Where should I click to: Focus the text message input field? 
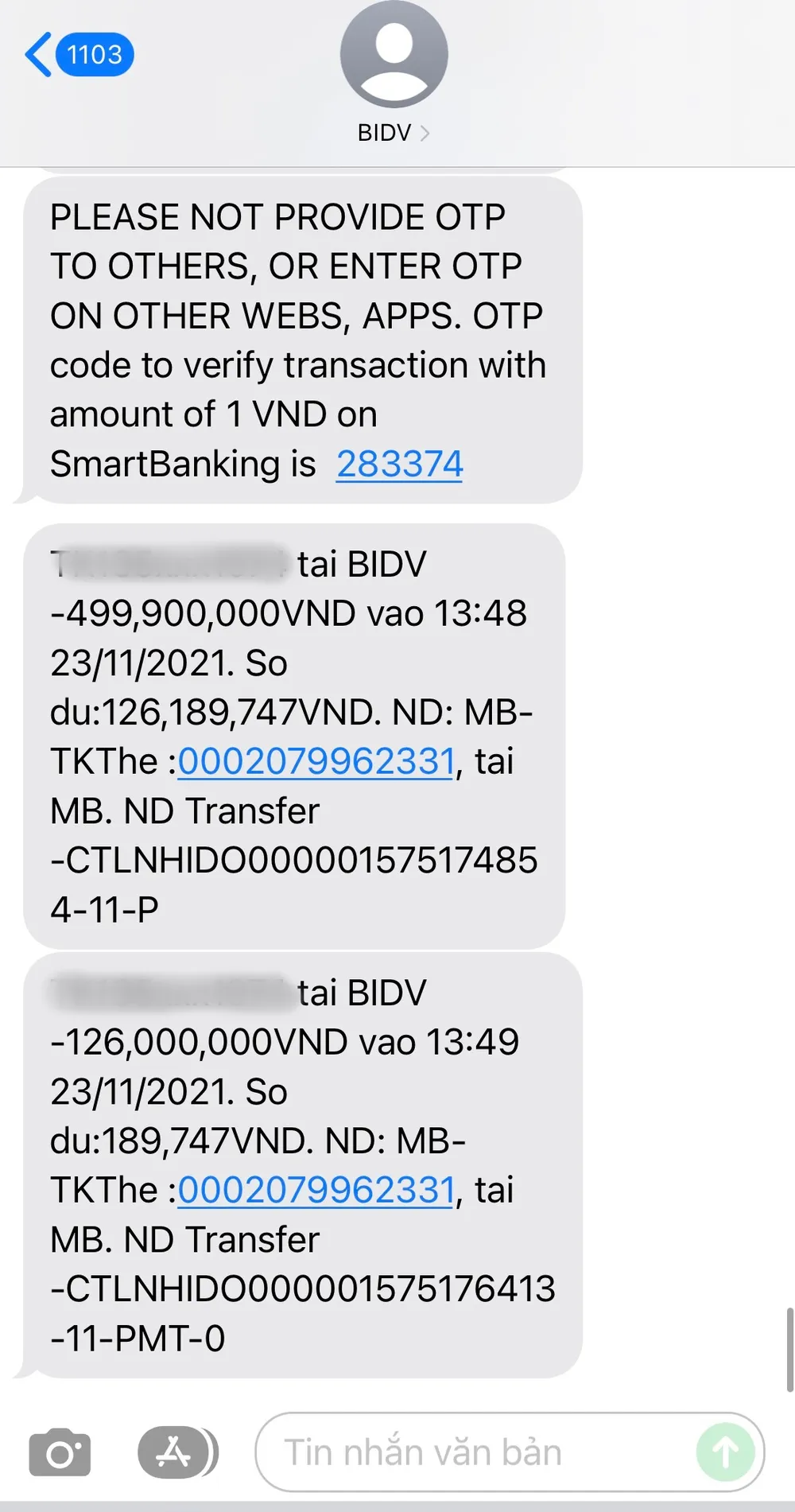[x=477, y=1452]
